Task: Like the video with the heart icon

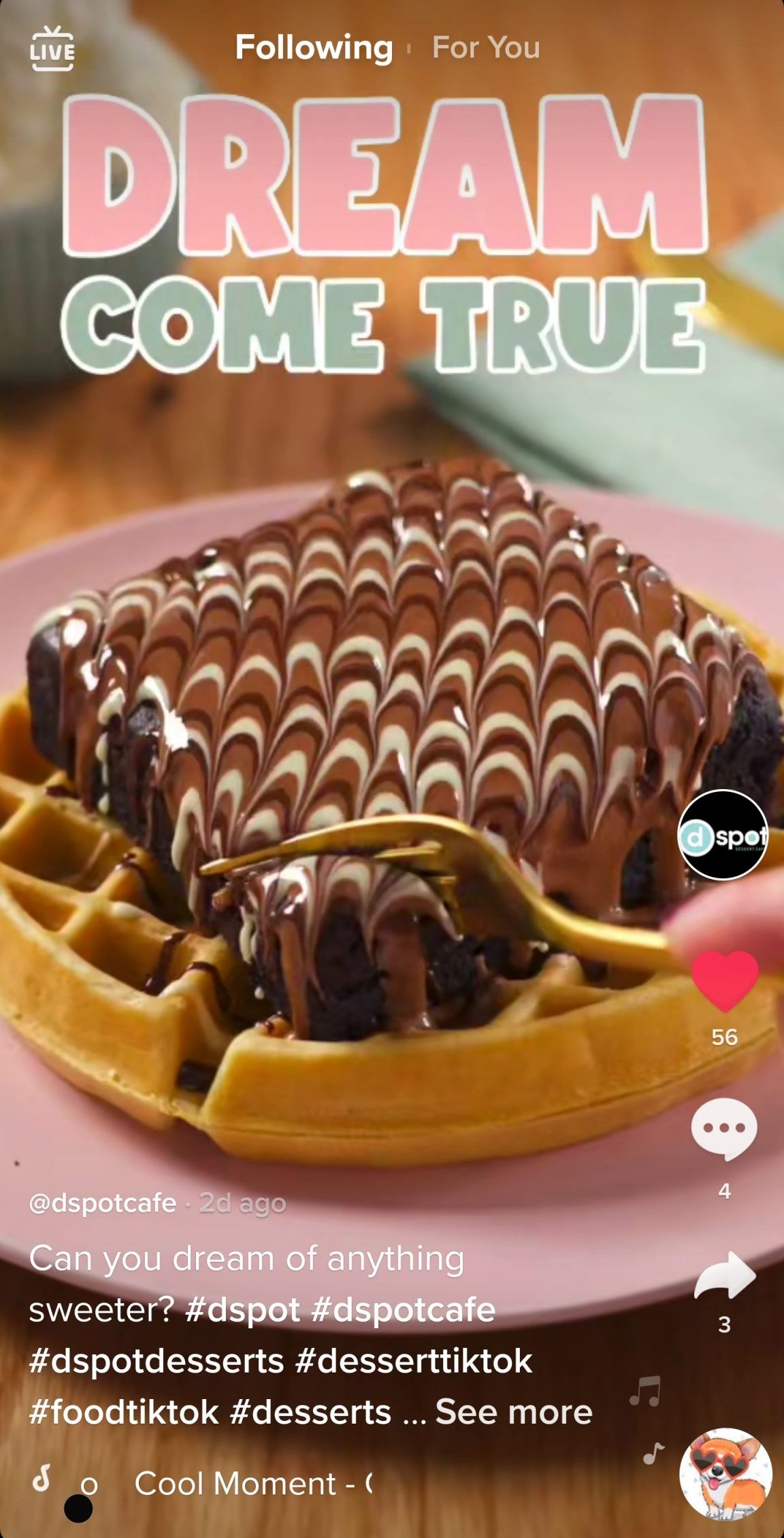Action: [725, 981]
